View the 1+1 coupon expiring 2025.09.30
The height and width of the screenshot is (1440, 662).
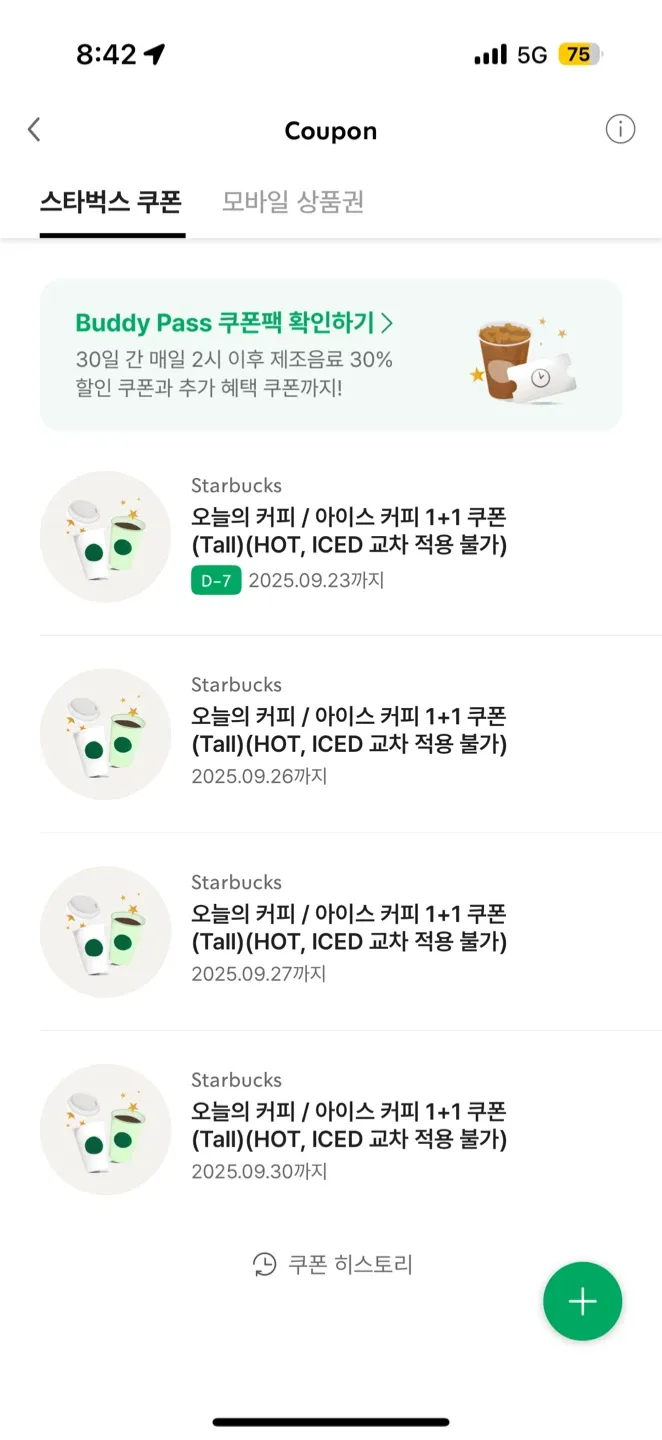348,1130
